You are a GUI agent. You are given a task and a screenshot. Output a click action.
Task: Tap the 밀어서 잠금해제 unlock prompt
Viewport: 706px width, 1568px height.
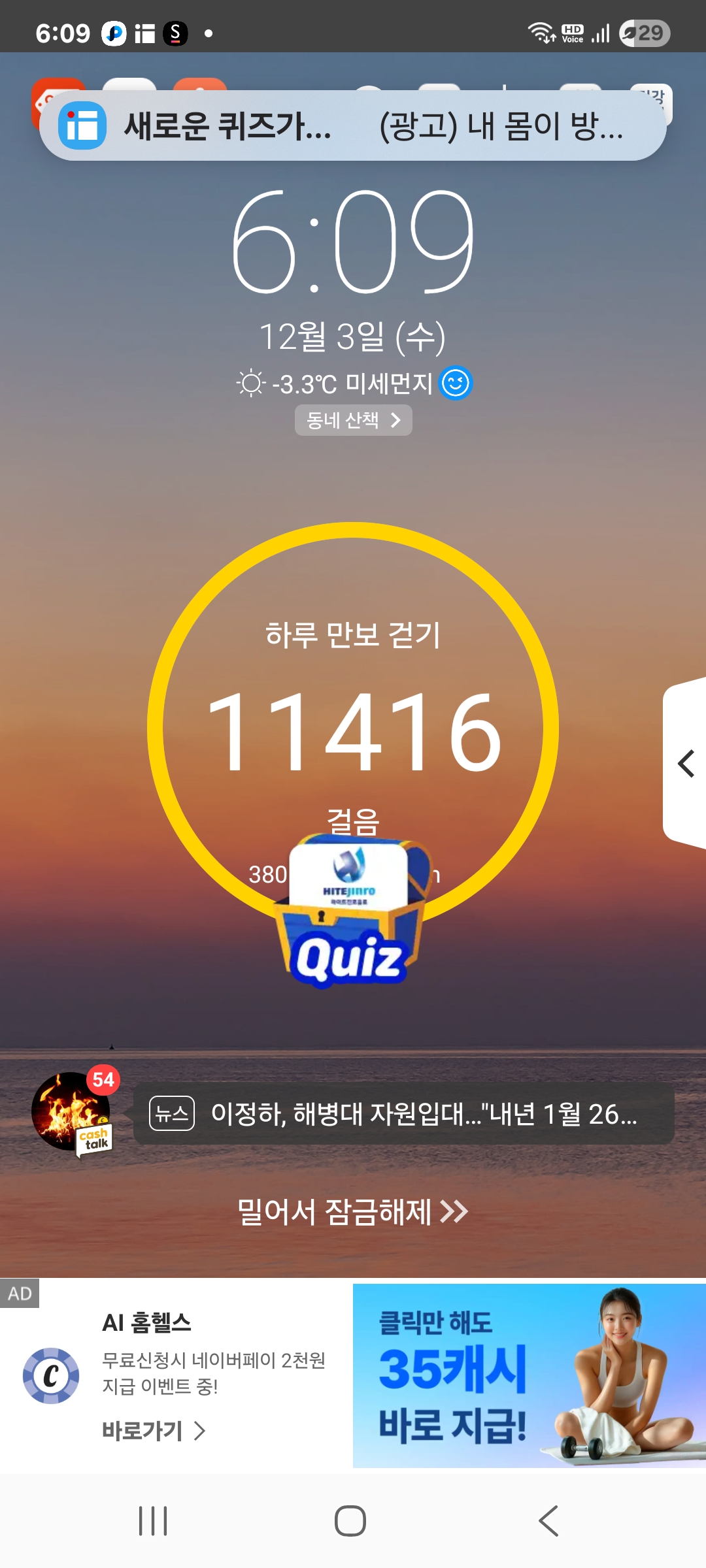(x=353, y=1212)
